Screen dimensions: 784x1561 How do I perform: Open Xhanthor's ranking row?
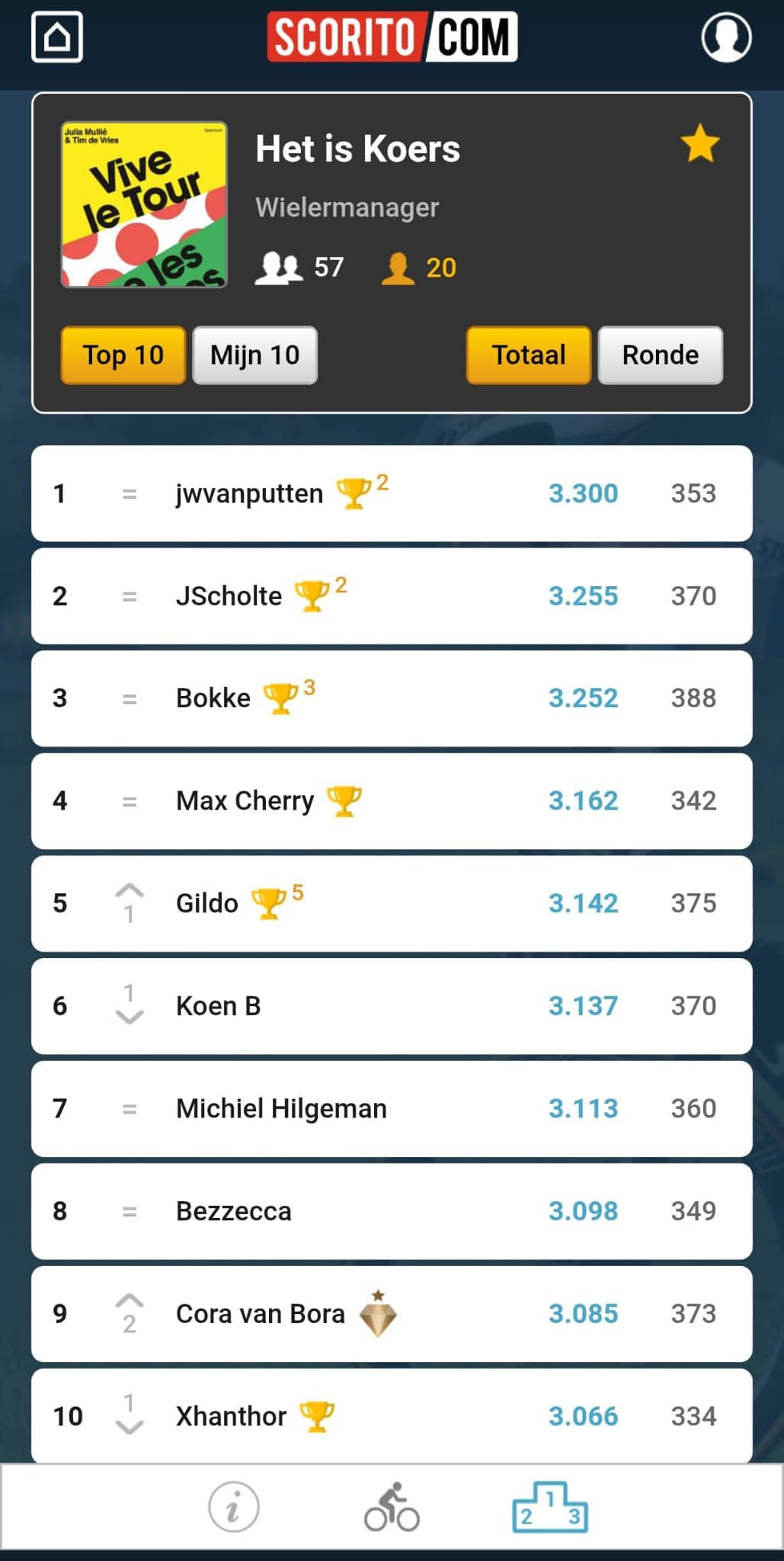click(392, 1415)
